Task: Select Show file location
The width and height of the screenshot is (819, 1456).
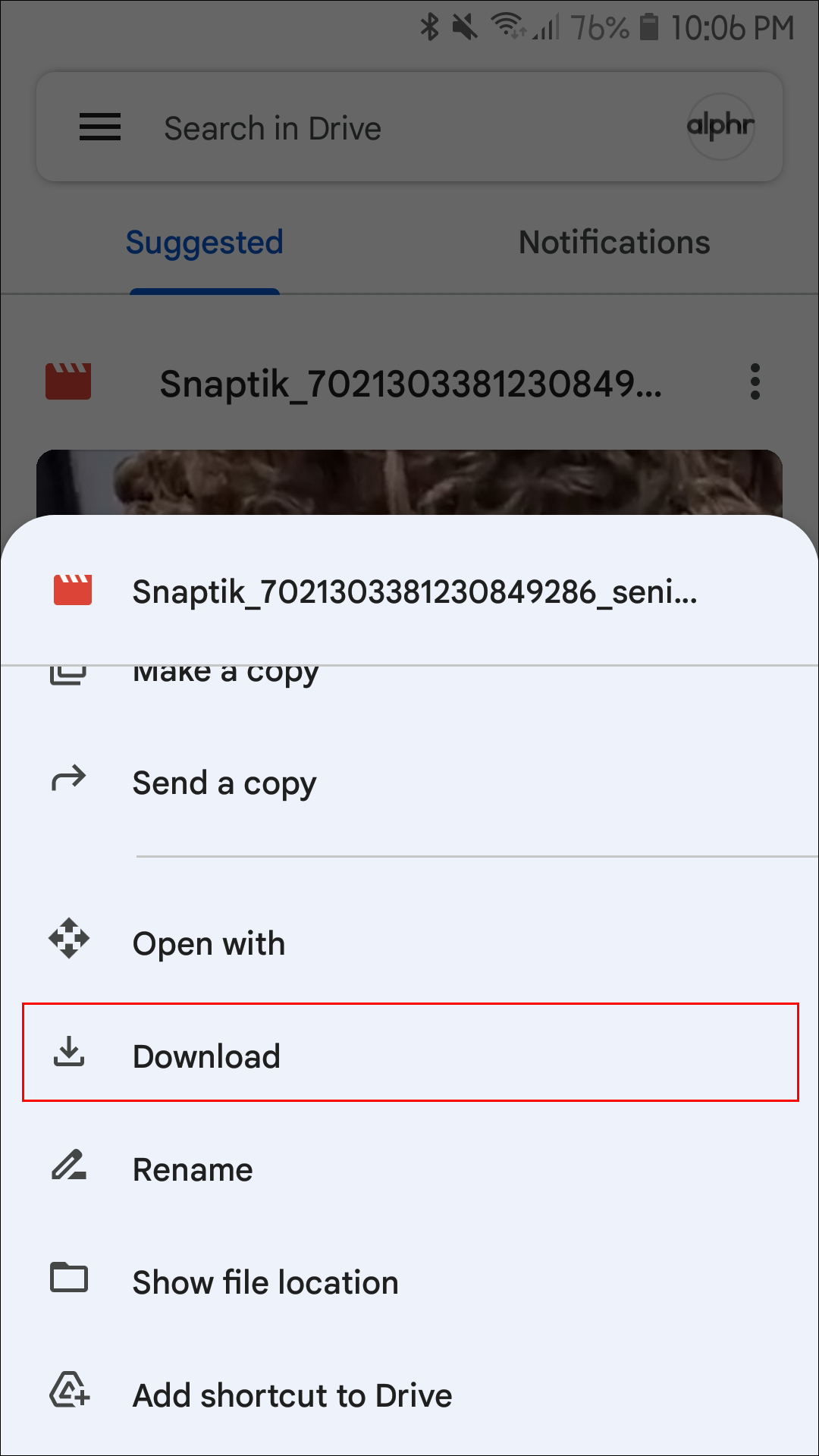Action: click(x=265, y=1282)
